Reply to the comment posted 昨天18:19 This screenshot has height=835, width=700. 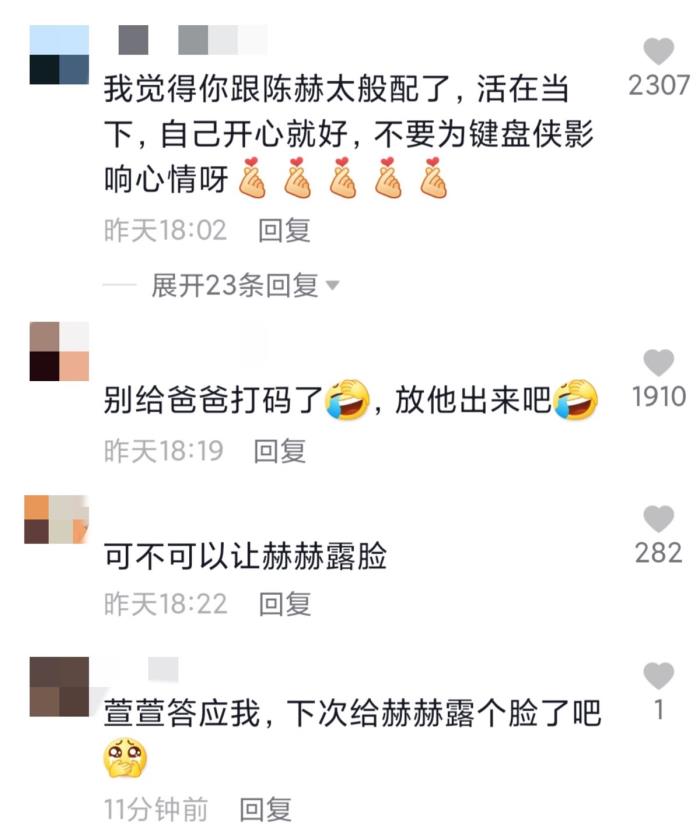pyautogui.click(x=280, y=451)
